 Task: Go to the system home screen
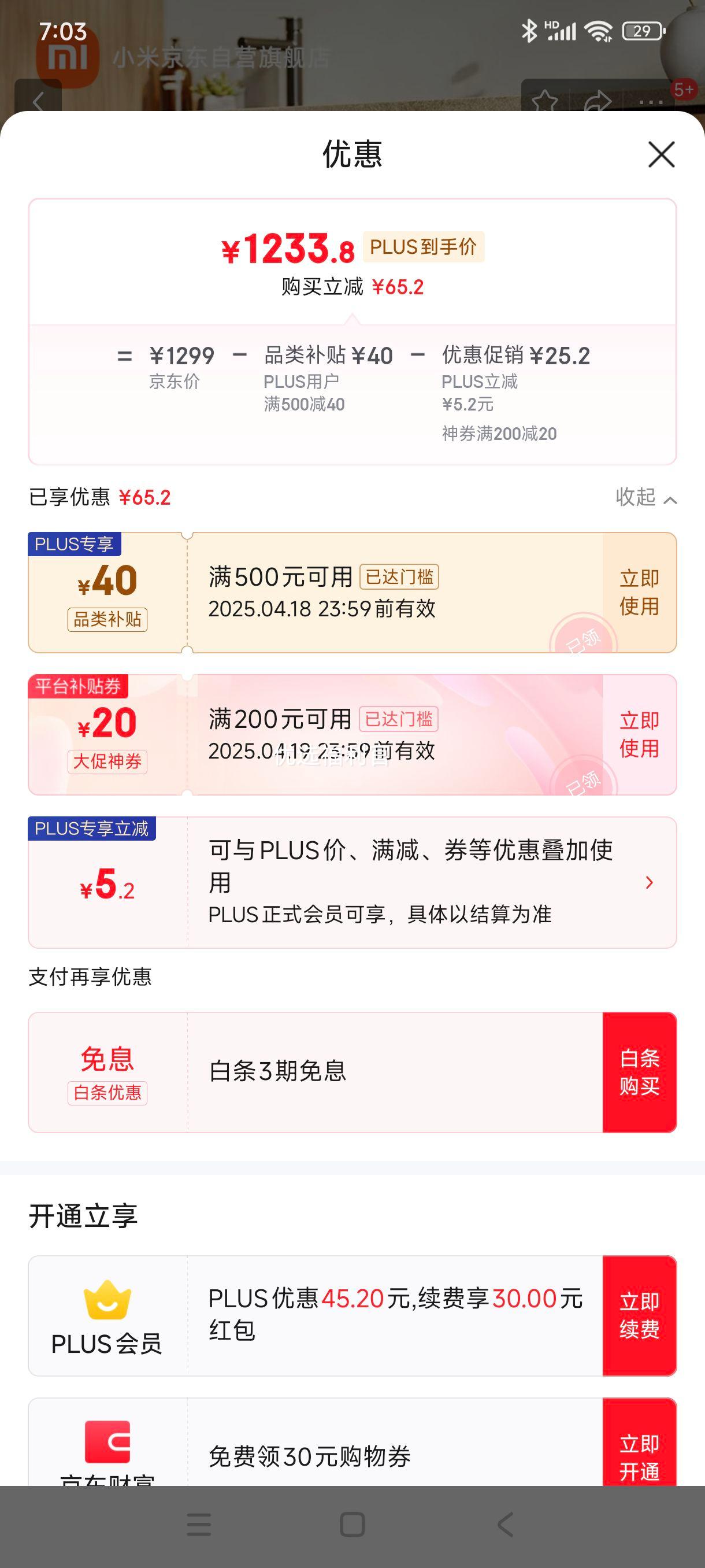[x=352, y=1525]
